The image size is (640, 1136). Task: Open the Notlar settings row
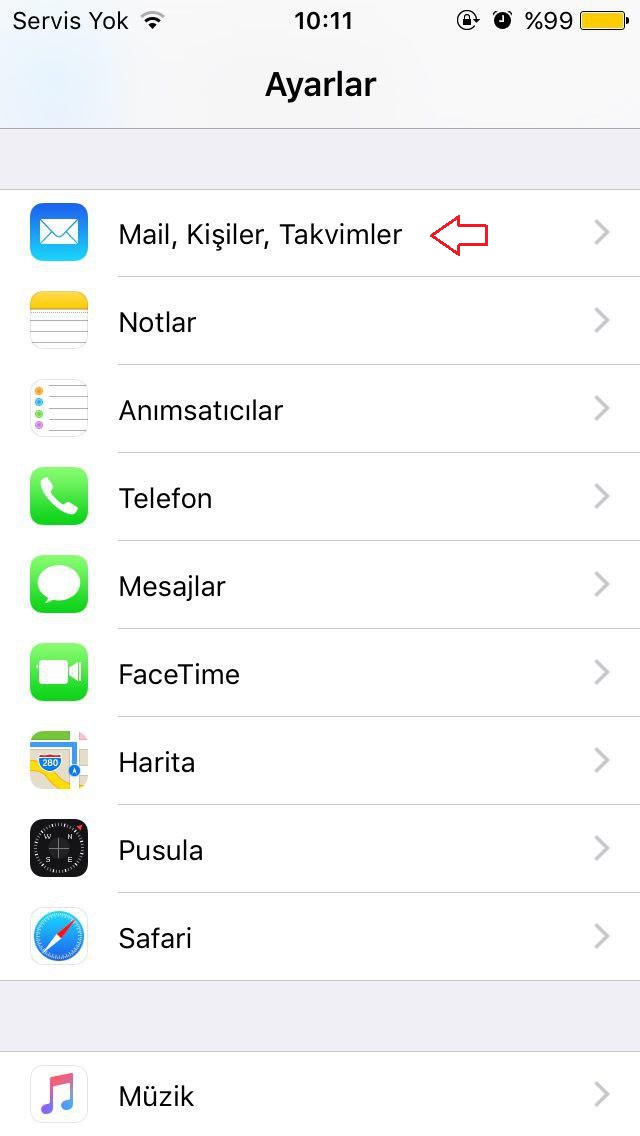157,322
